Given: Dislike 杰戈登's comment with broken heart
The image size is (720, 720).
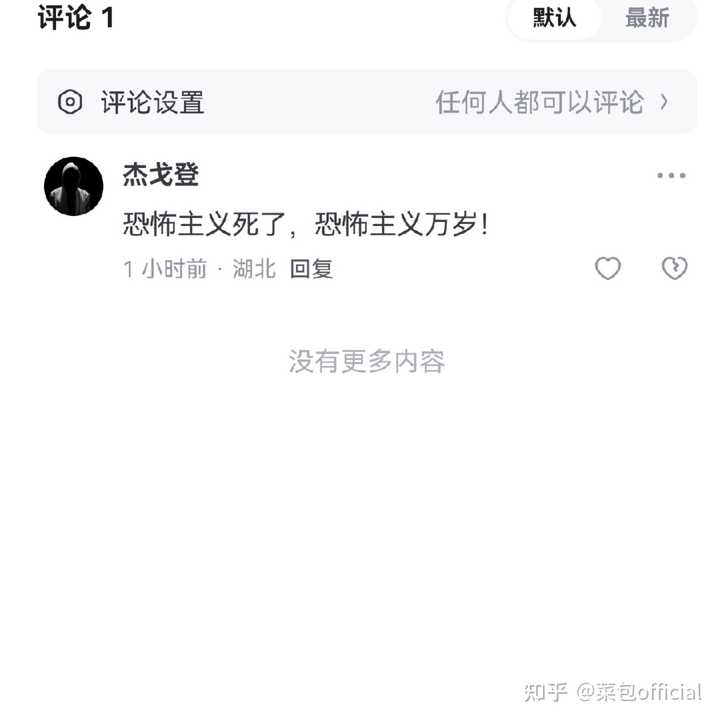Looking at the screenshot, I should tap(675, 268).
